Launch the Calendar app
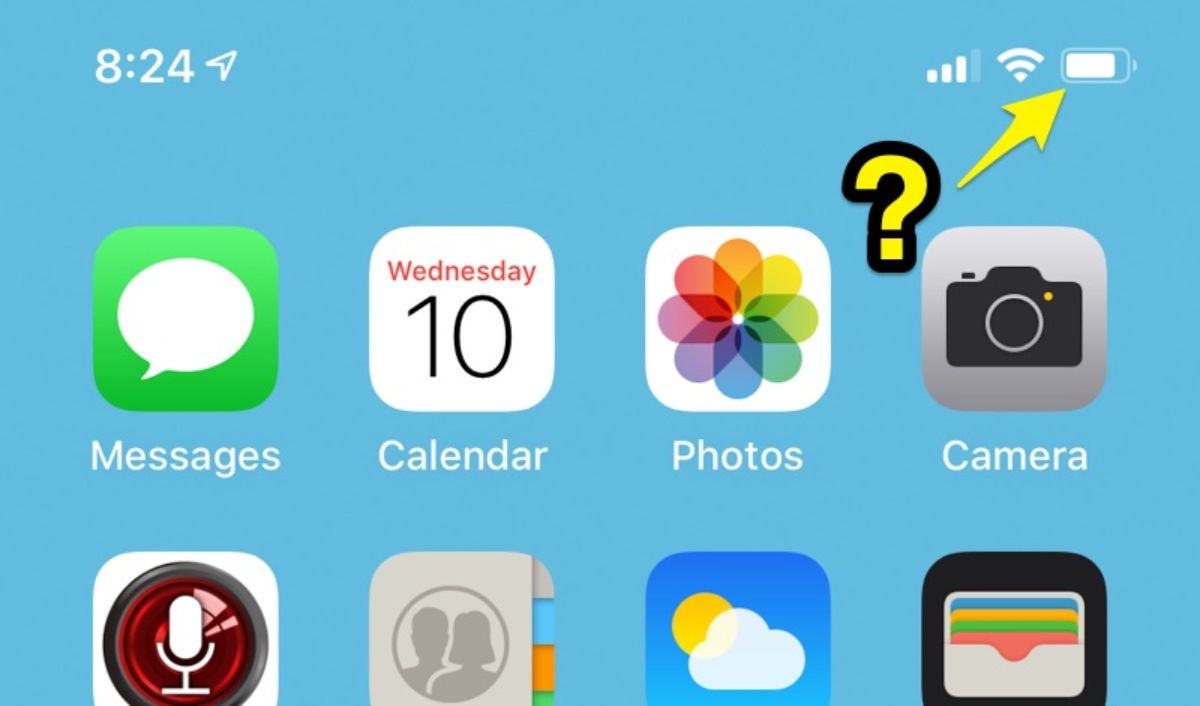This screenshot has width=1200, height=706. (x=461, y=318)
